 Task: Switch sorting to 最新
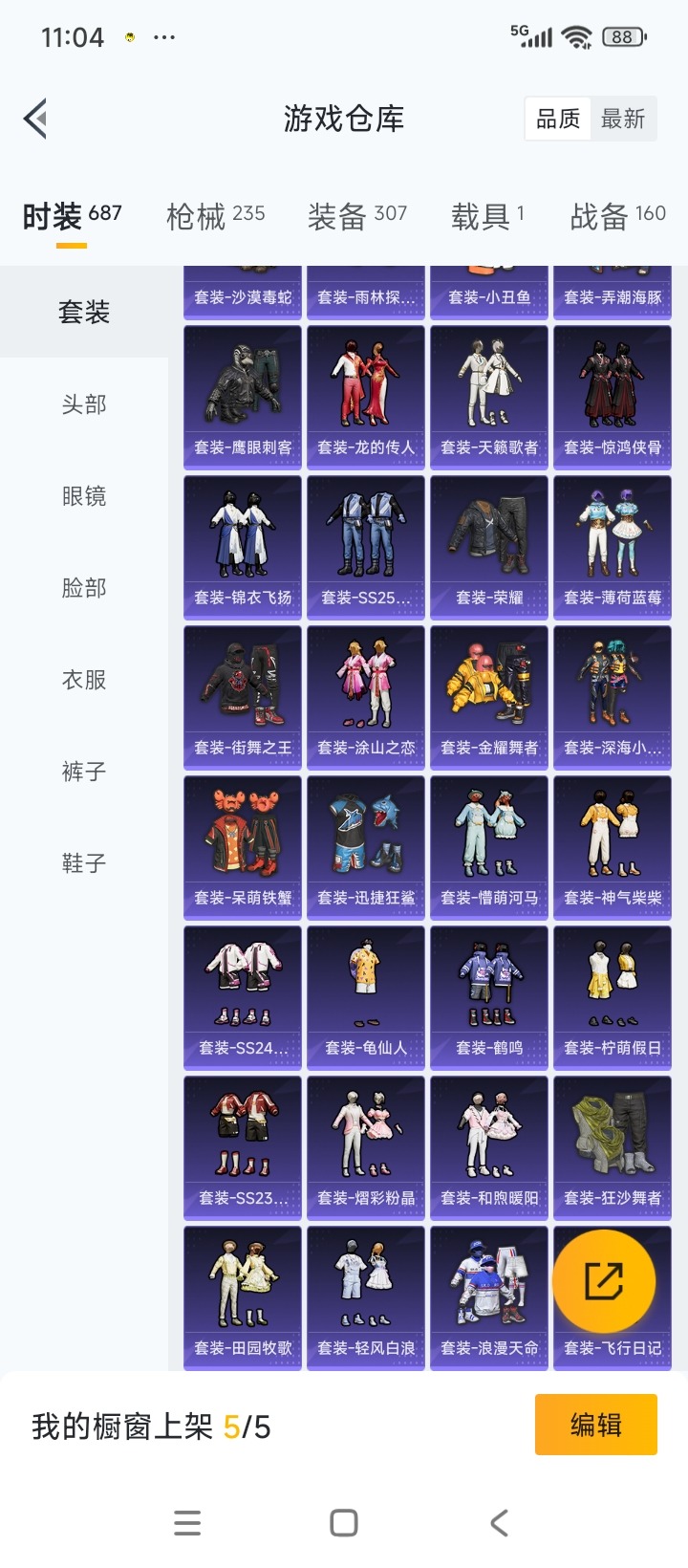624,118
